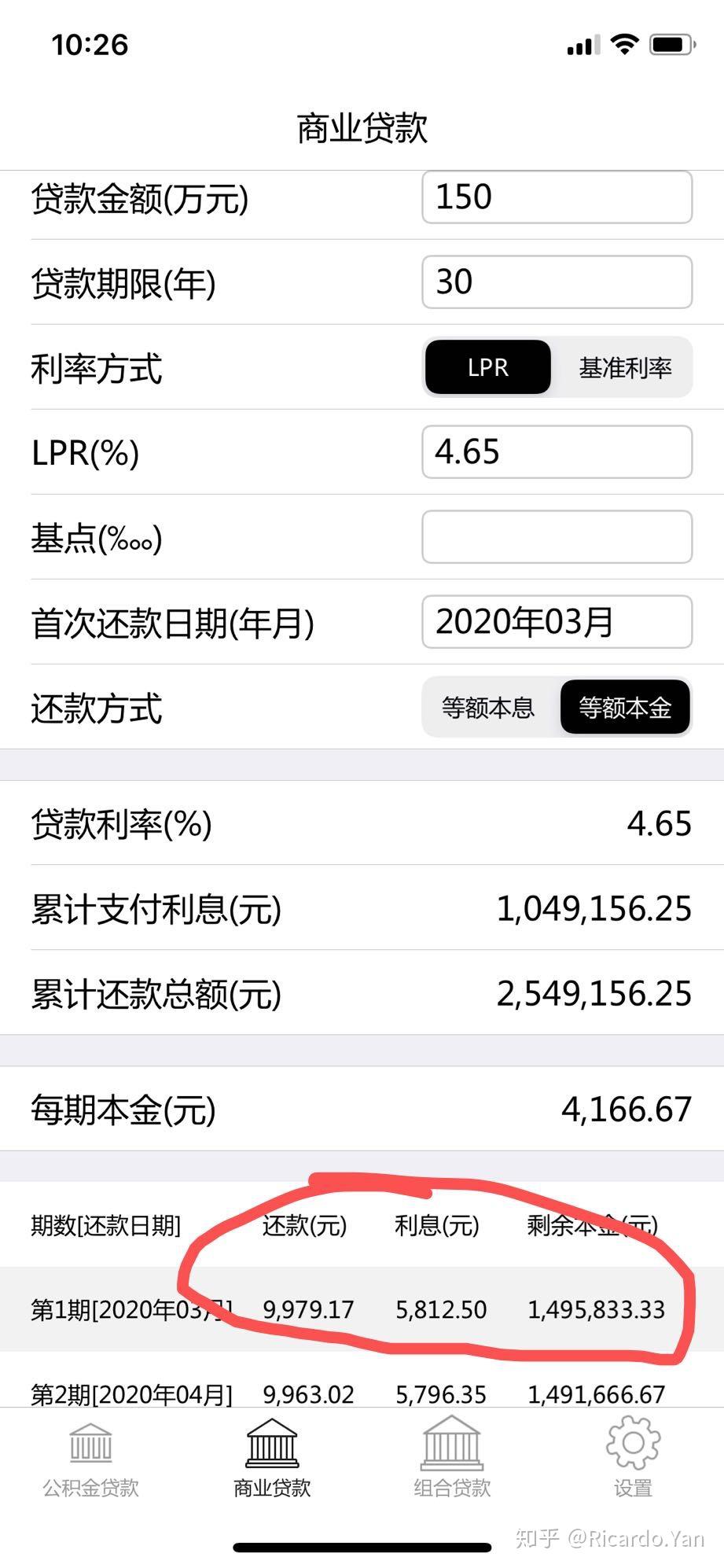The height and width of the screenshot is (1568, 724).
Task: Switch rate mode to 基准利率
Action: pyautogui.click(x=625, y=367)
